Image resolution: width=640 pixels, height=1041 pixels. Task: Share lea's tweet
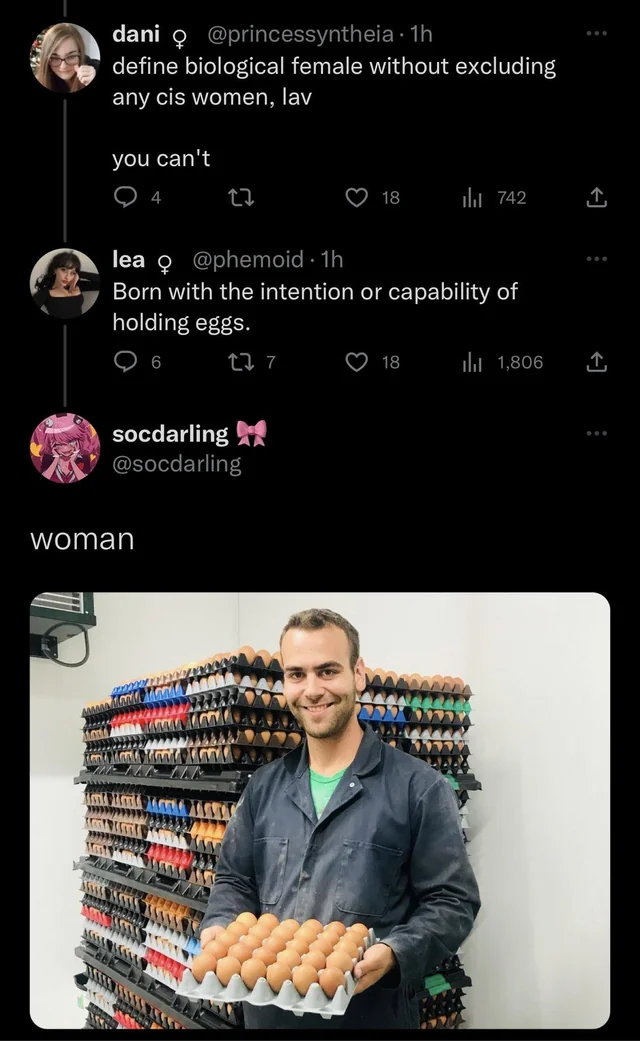[596, 362]
